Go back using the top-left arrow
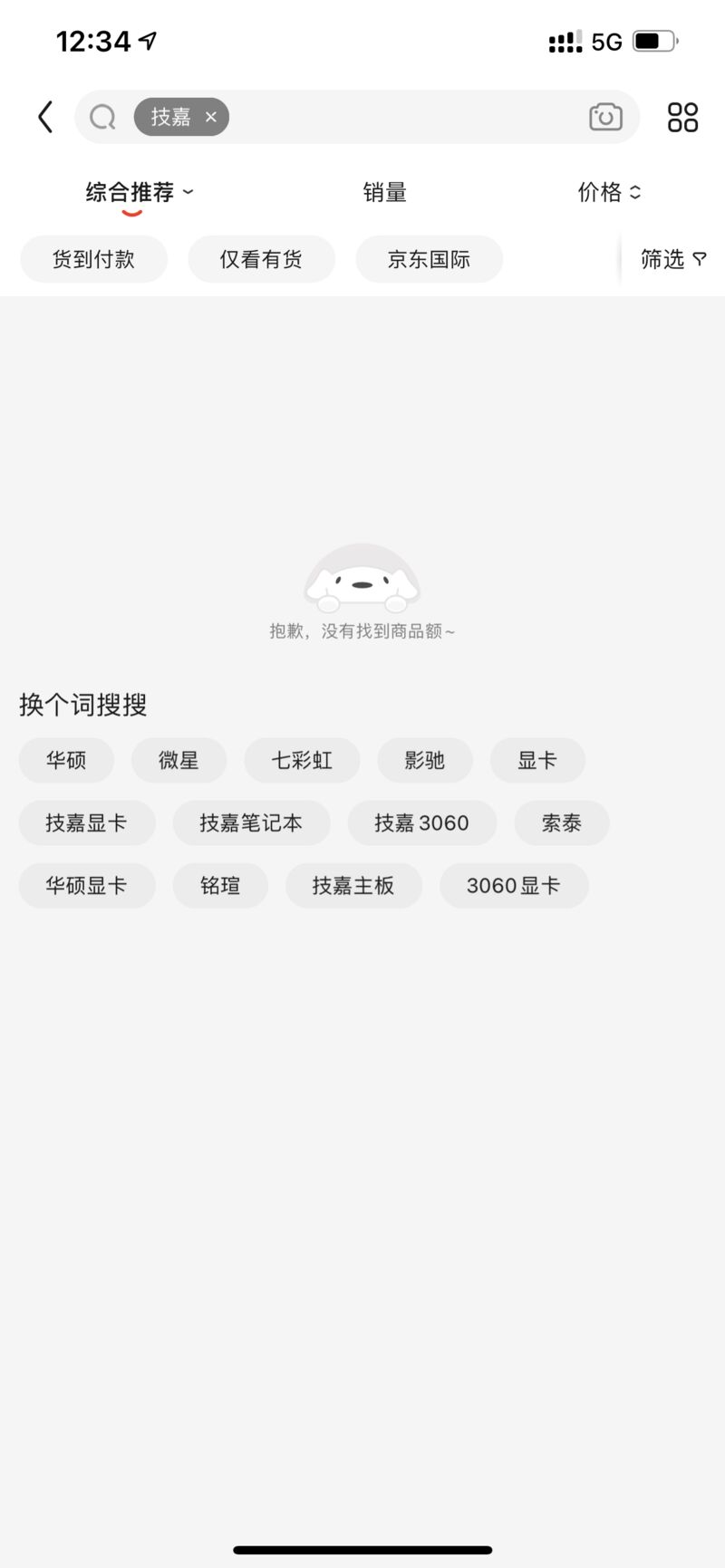The image size is (725, 1568). 45,117
